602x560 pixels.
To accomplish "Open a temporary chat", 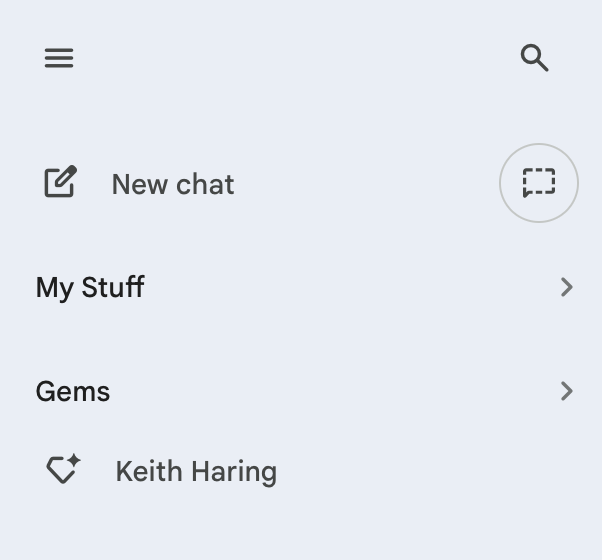I will pyautogui.click(x=538, y=183).
